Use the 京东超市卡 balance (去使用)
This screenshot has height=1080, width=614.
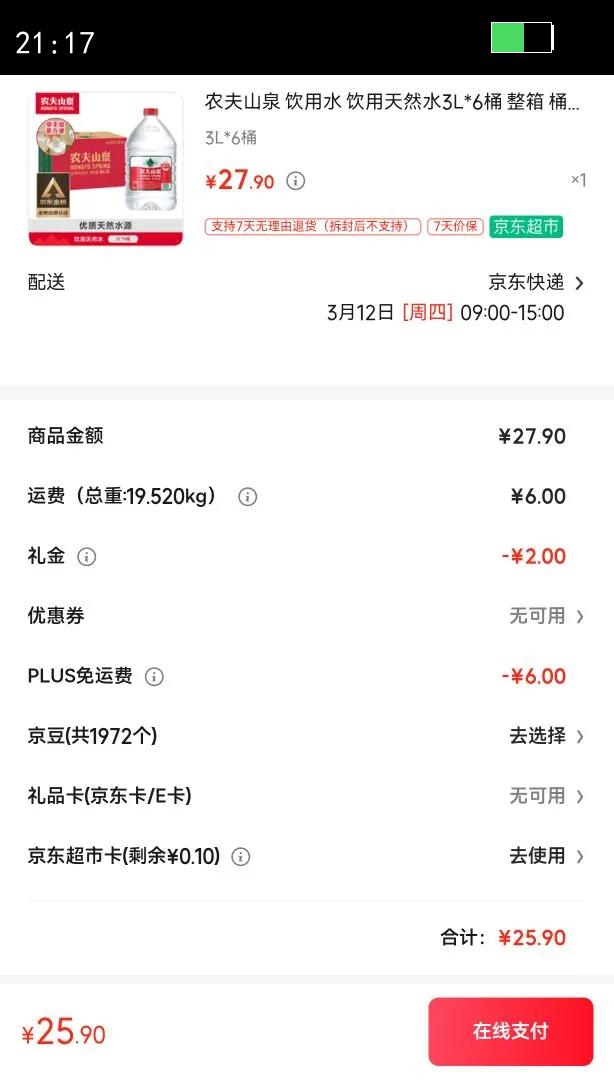tap(546, 856)
